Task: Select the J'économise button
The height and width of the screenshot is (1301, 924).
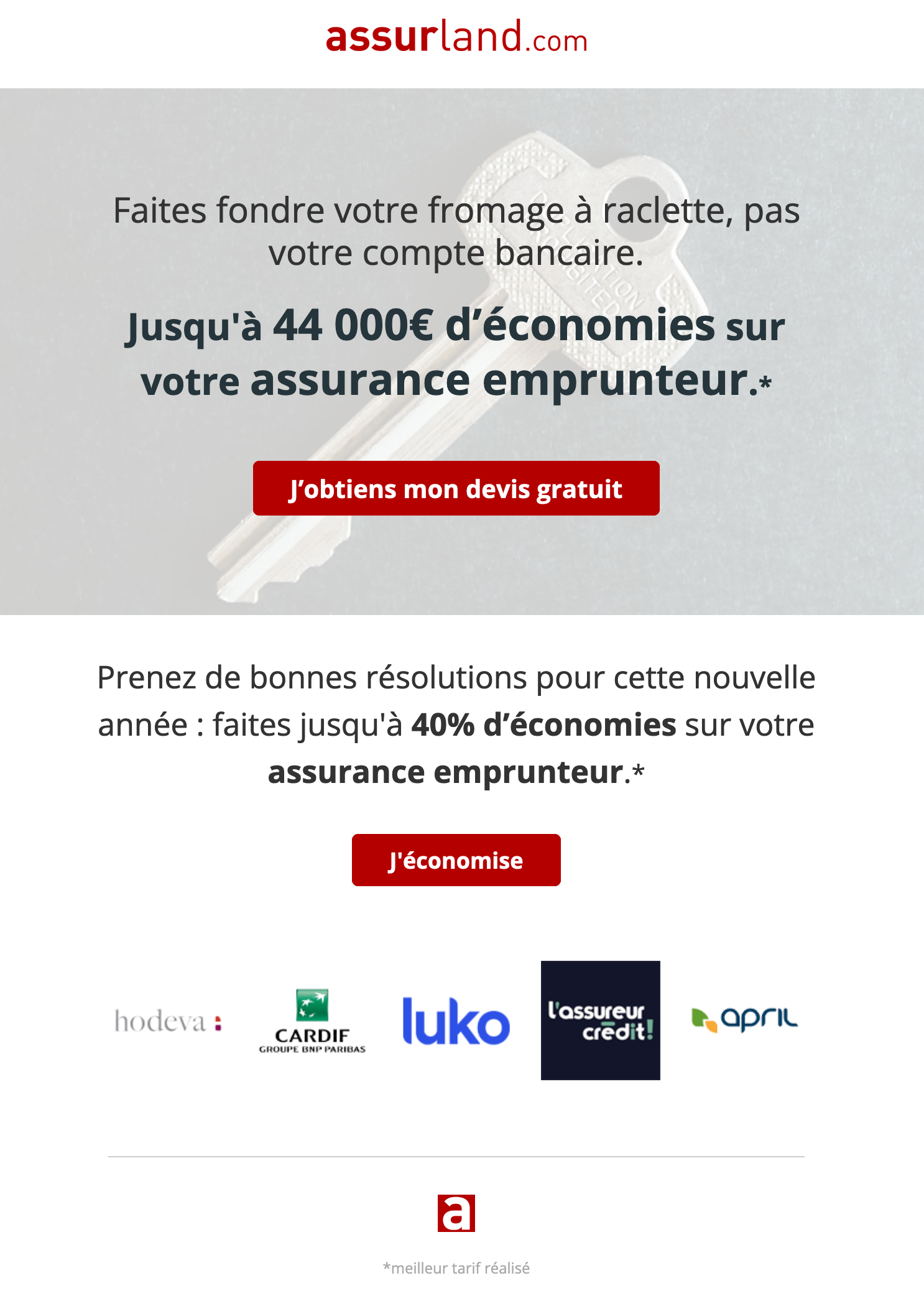Action: [456, 860]
